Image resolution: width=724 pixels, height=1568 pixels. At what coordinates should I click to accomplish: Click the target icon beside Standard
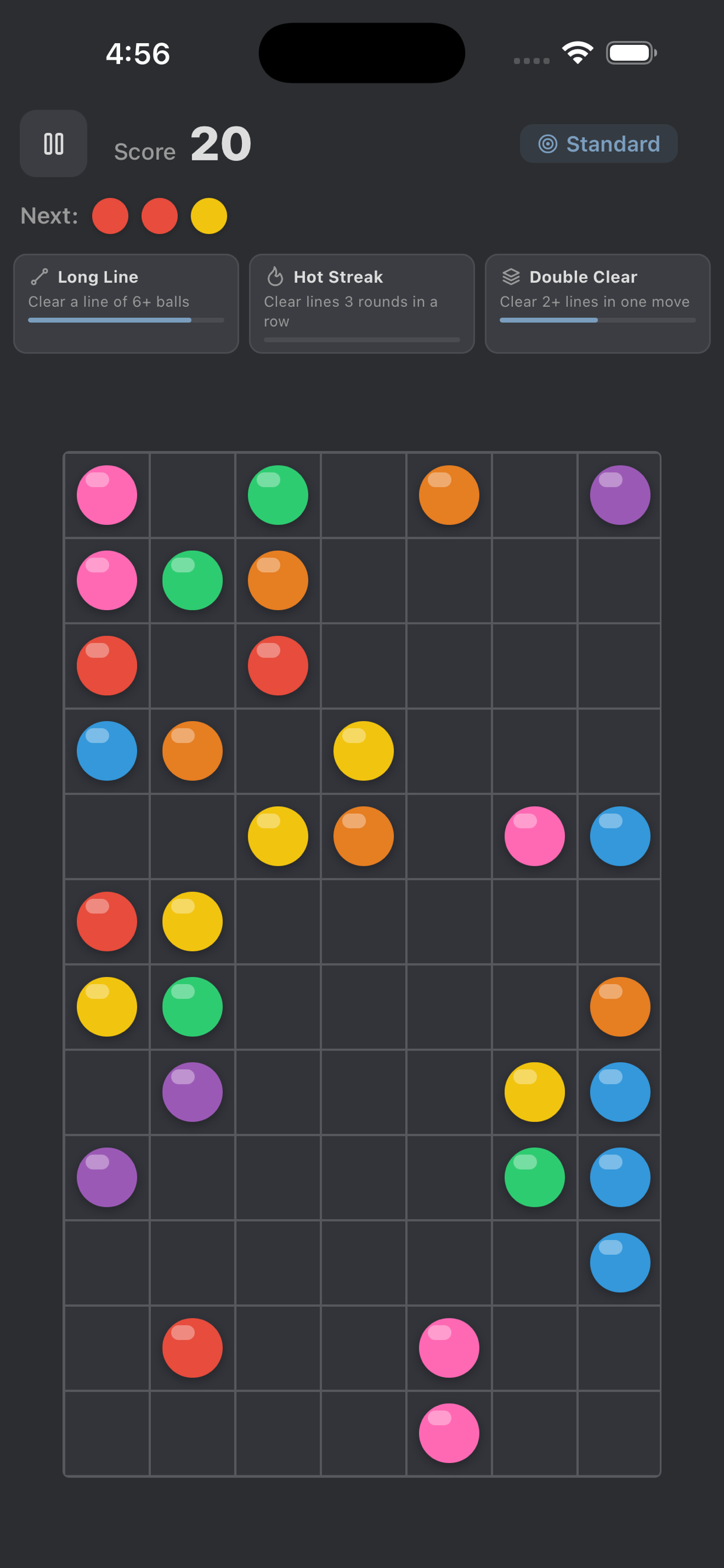[547, 143]
